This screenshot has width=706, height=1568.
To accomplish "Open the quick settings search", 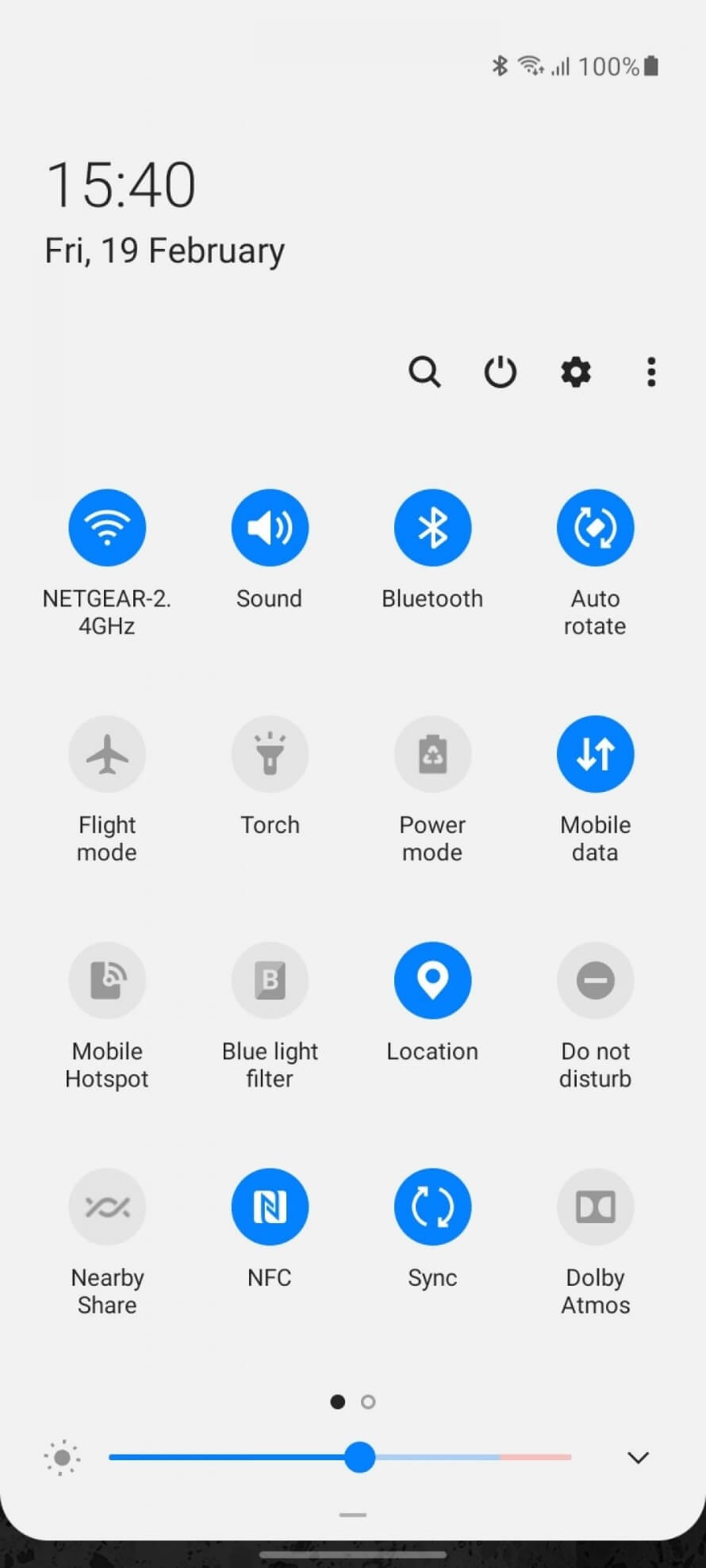I will tap(424, 371).
